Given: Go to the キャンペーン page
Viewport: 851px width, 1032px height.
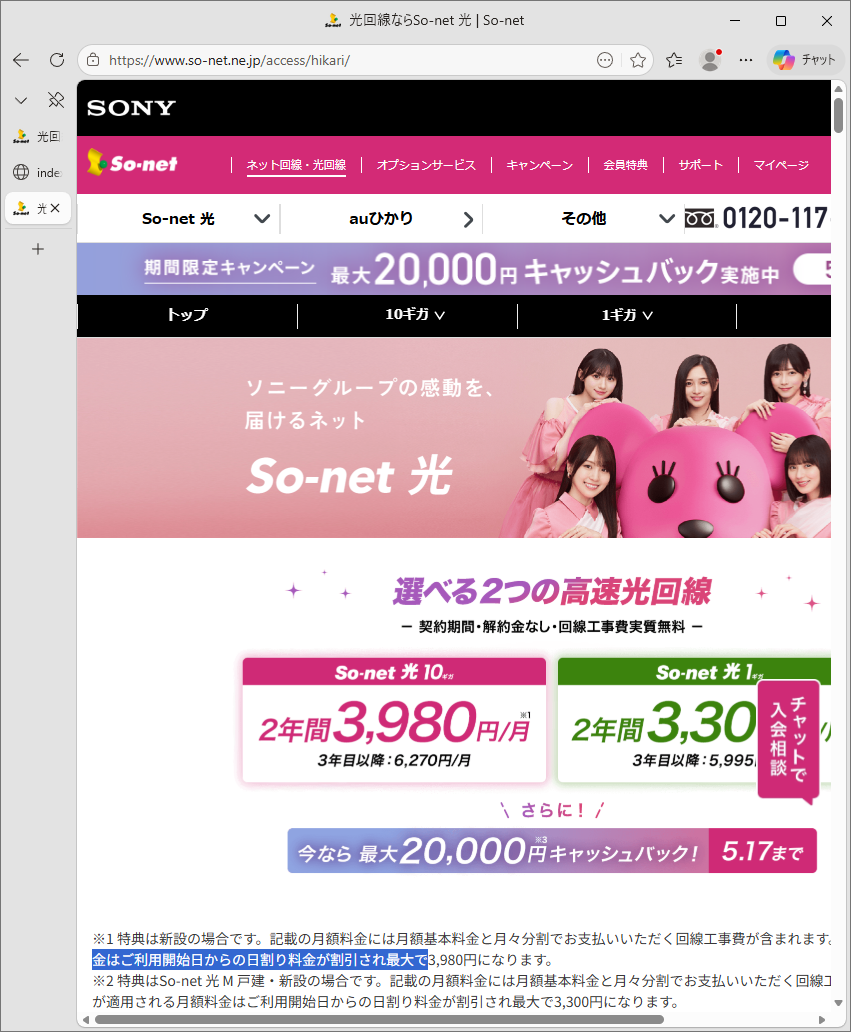Looking at the screenshot, I should (540, 165).
